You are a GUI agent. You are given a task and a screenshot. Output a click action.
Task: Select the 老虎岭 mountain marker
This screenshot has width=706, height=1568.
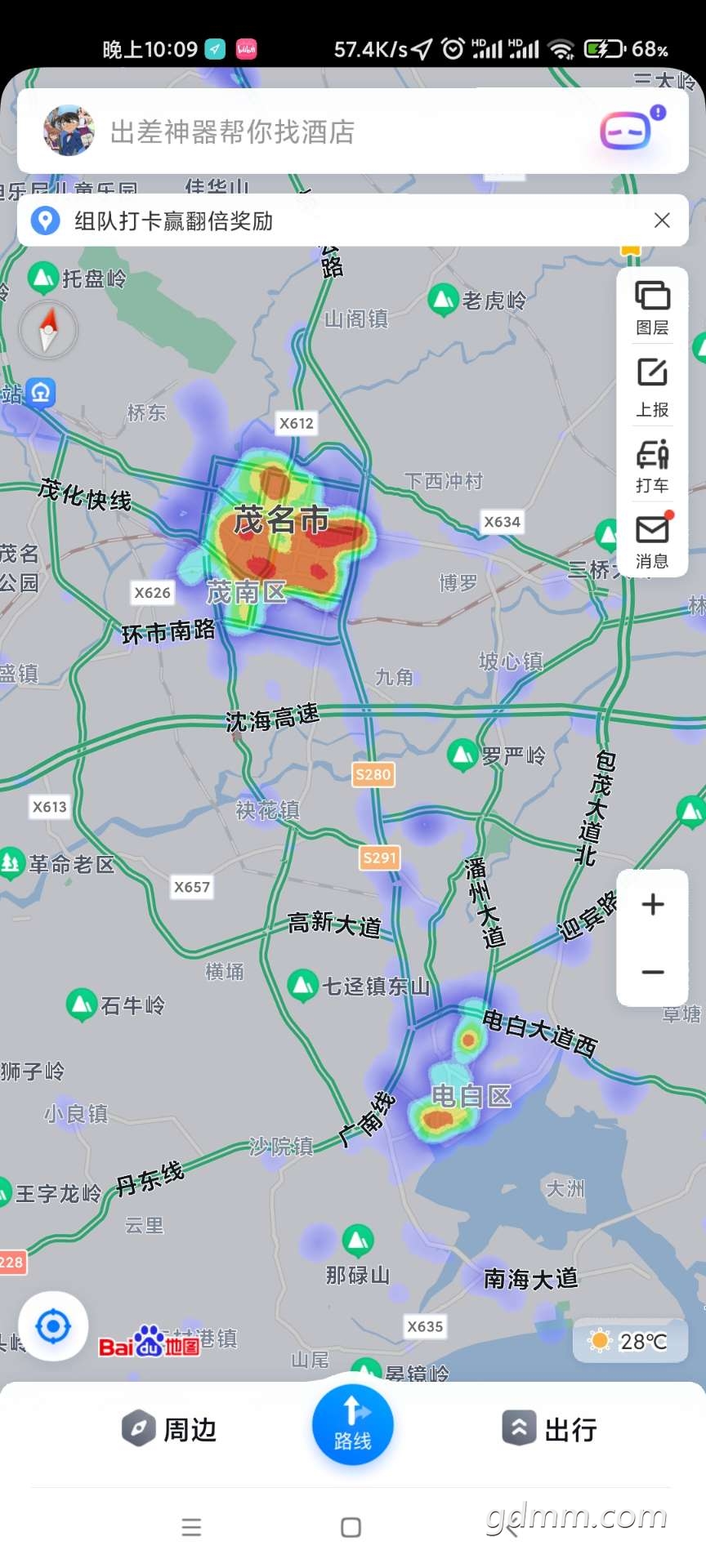(x=443, y=300)
